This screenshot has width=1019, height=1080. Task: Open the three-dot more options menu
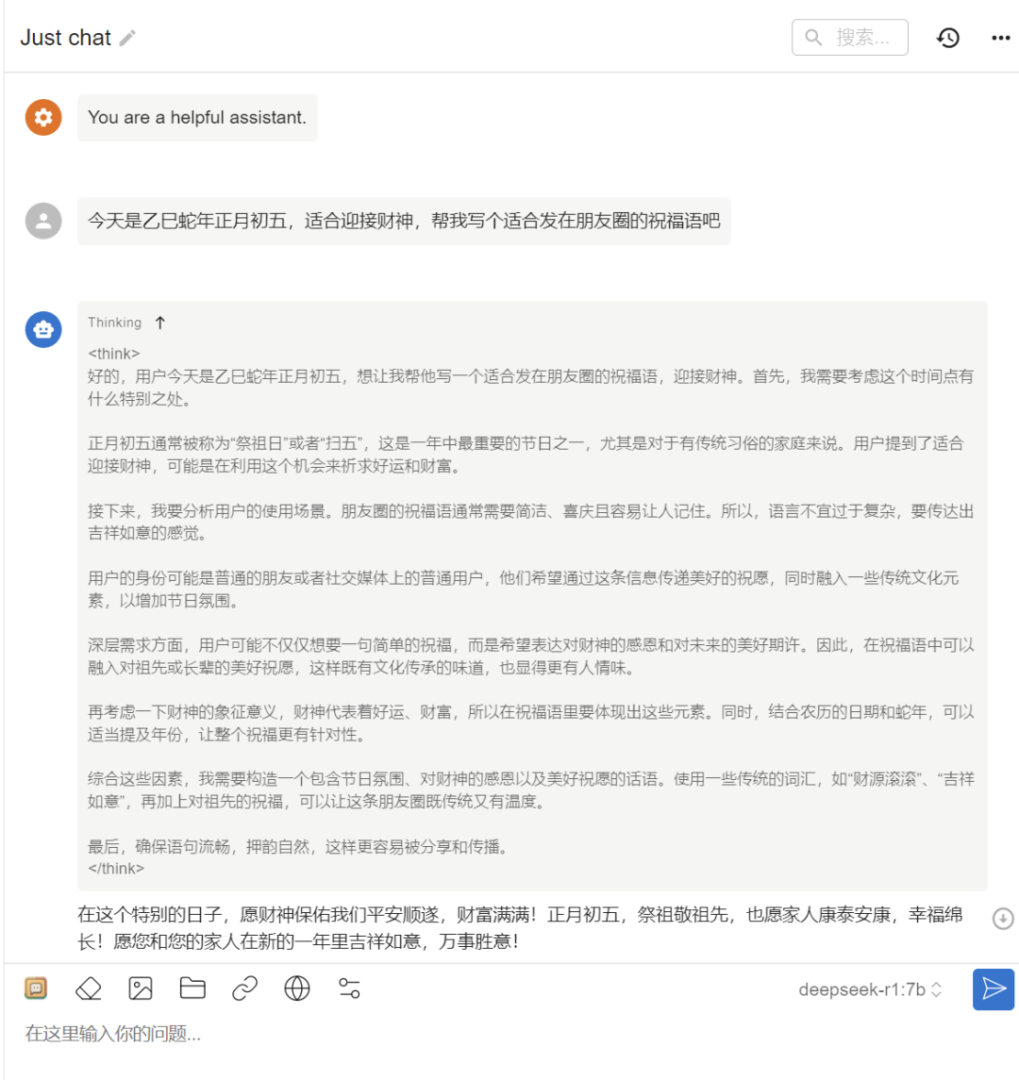[999, 37]
